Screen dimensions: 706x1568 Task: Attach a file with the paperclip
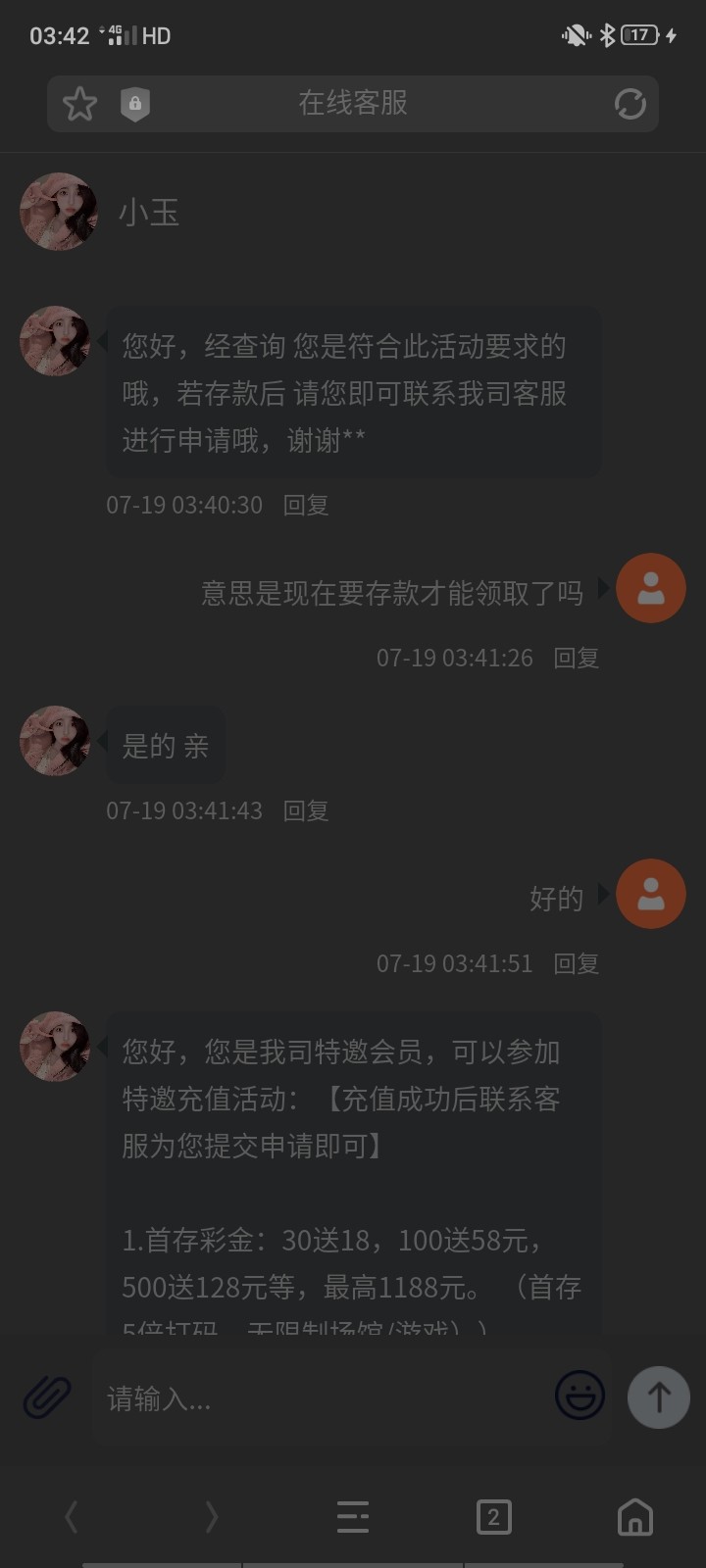[x=47, y=1397]
